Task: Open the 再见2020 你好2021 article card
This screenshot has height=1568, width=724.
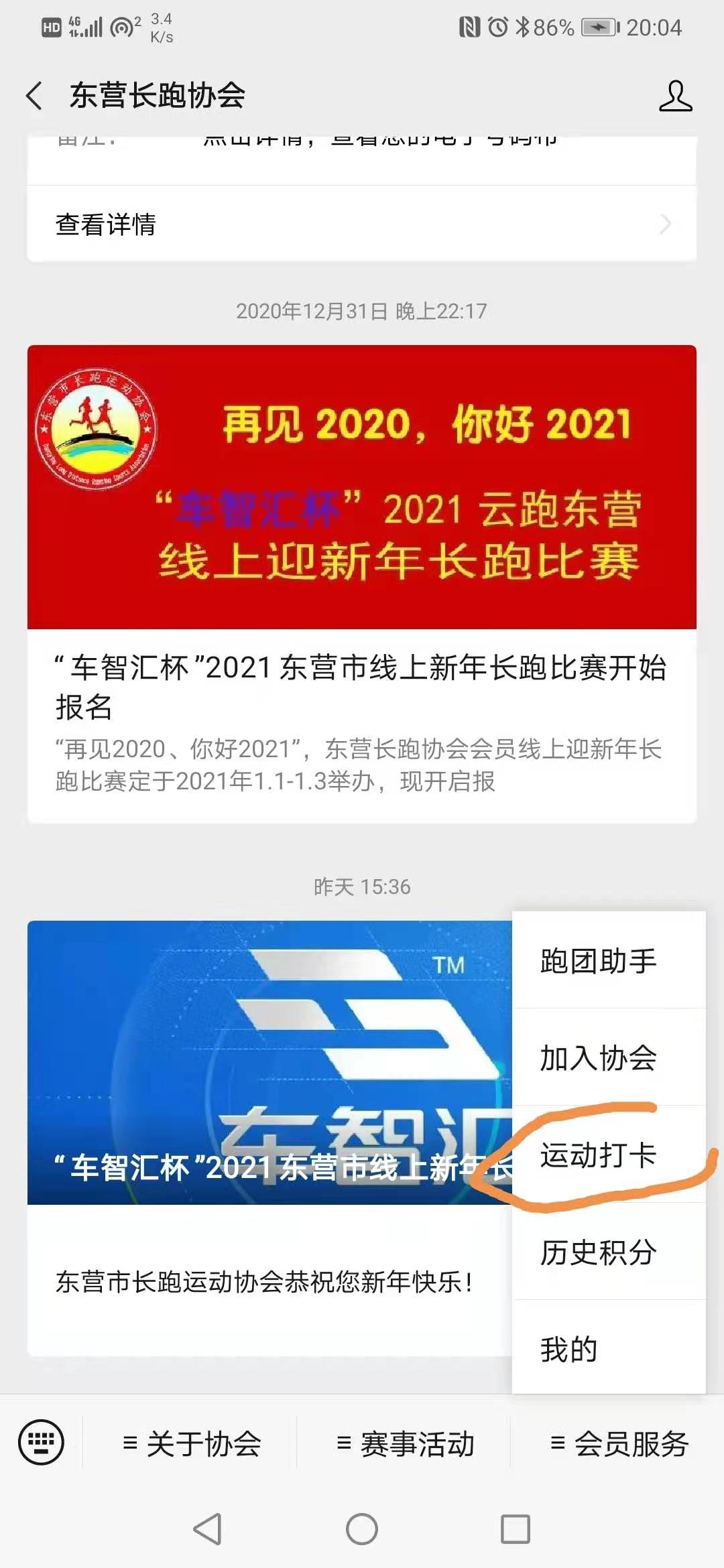Action: (362, 584)
